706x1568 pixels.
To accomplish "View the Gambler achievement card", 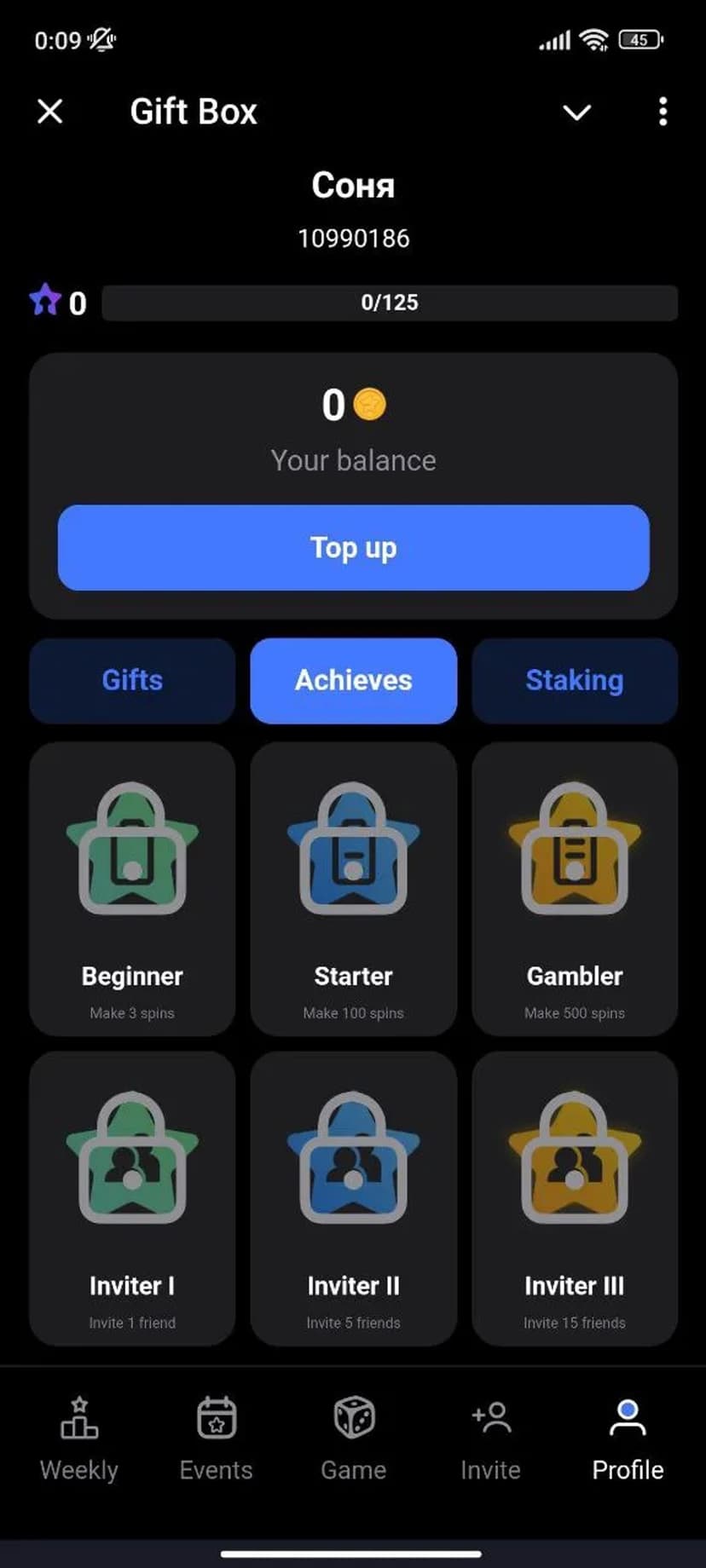I will pyautogui.click(x=574, y=889).
